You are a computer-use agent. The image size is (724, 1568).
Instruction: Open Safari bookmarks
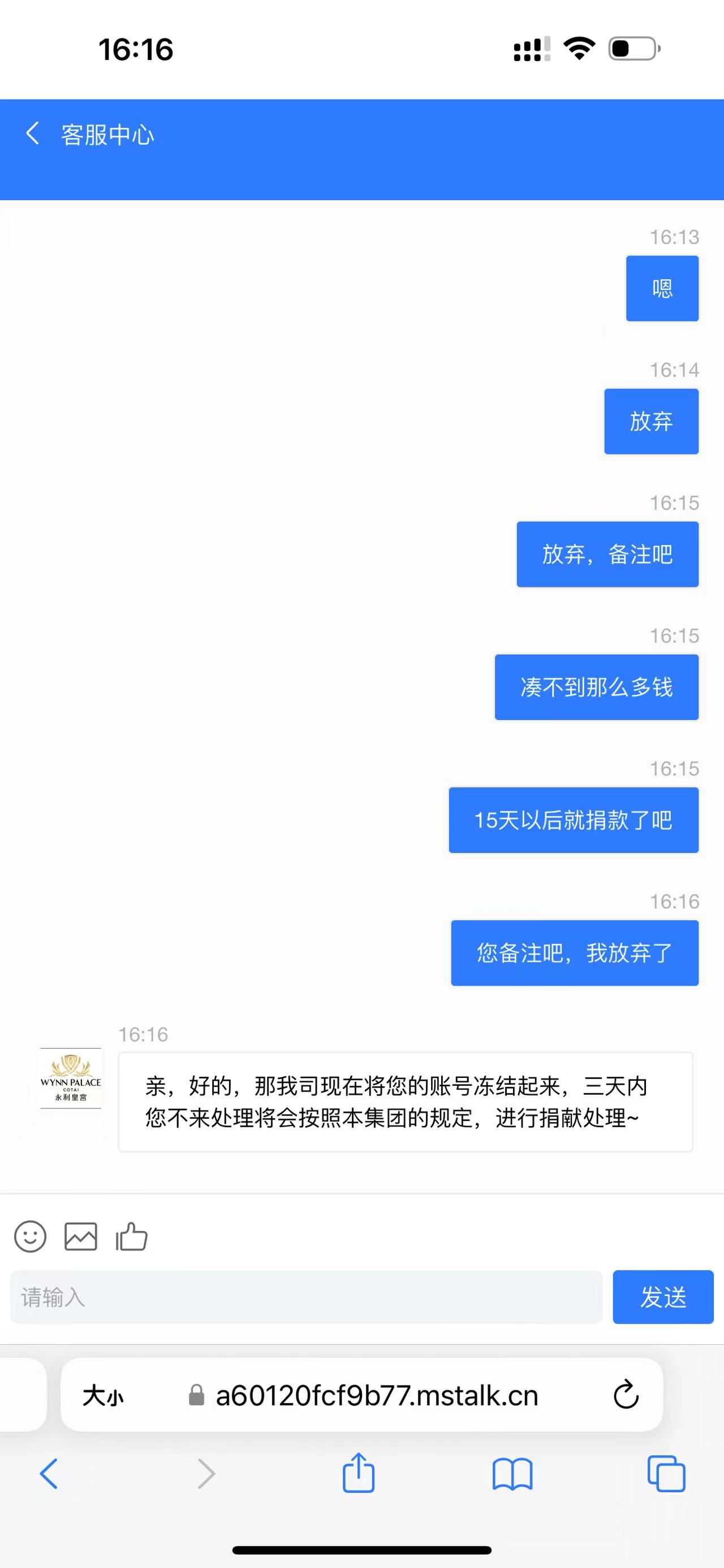[x=512, y=1474]
